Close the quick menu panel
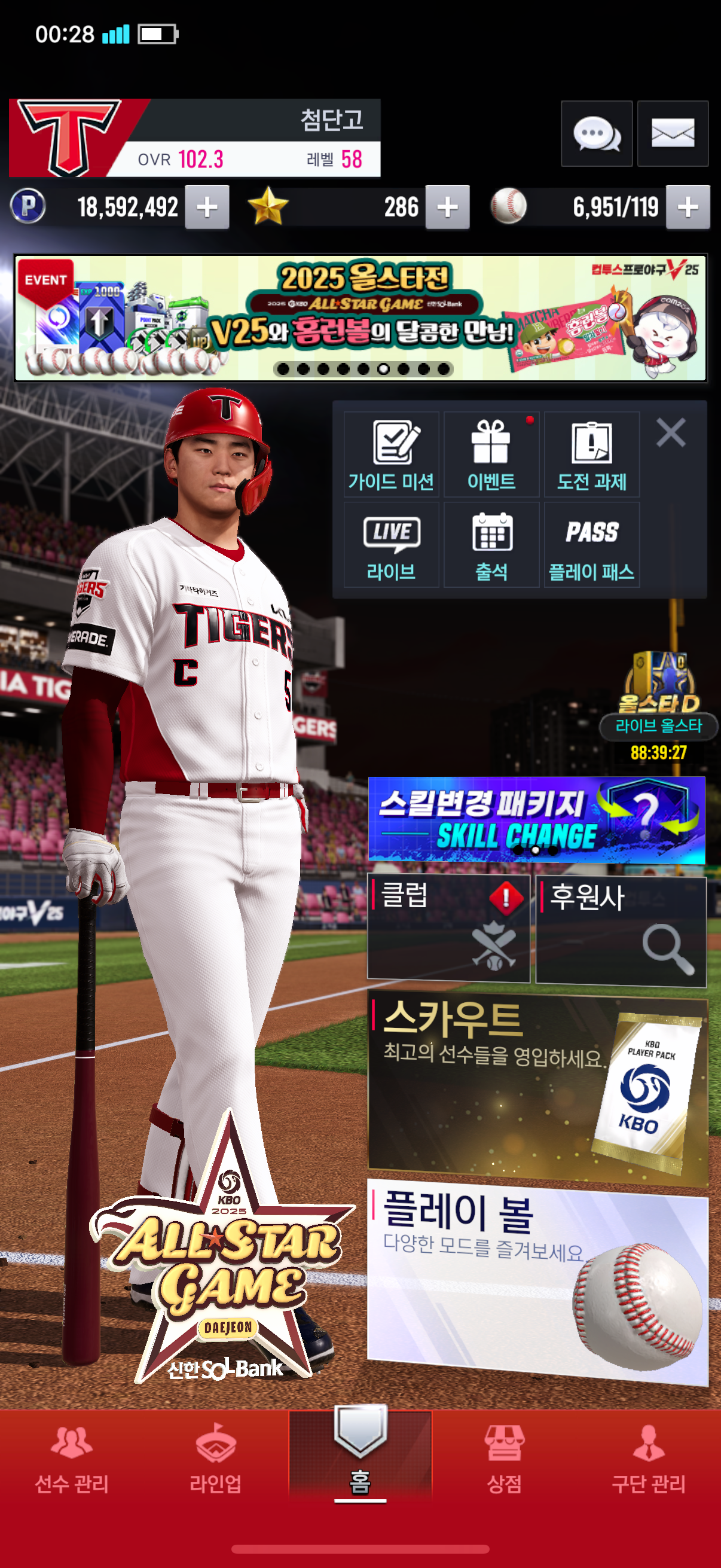 coord(671,433)
